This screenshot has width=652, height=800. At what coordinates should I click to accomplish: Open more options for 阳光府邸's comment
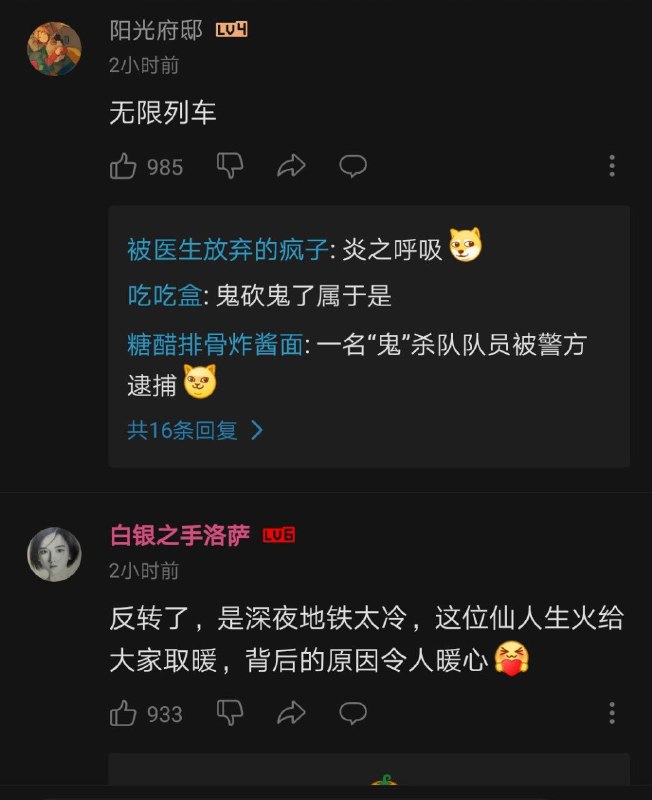(612, 166)
